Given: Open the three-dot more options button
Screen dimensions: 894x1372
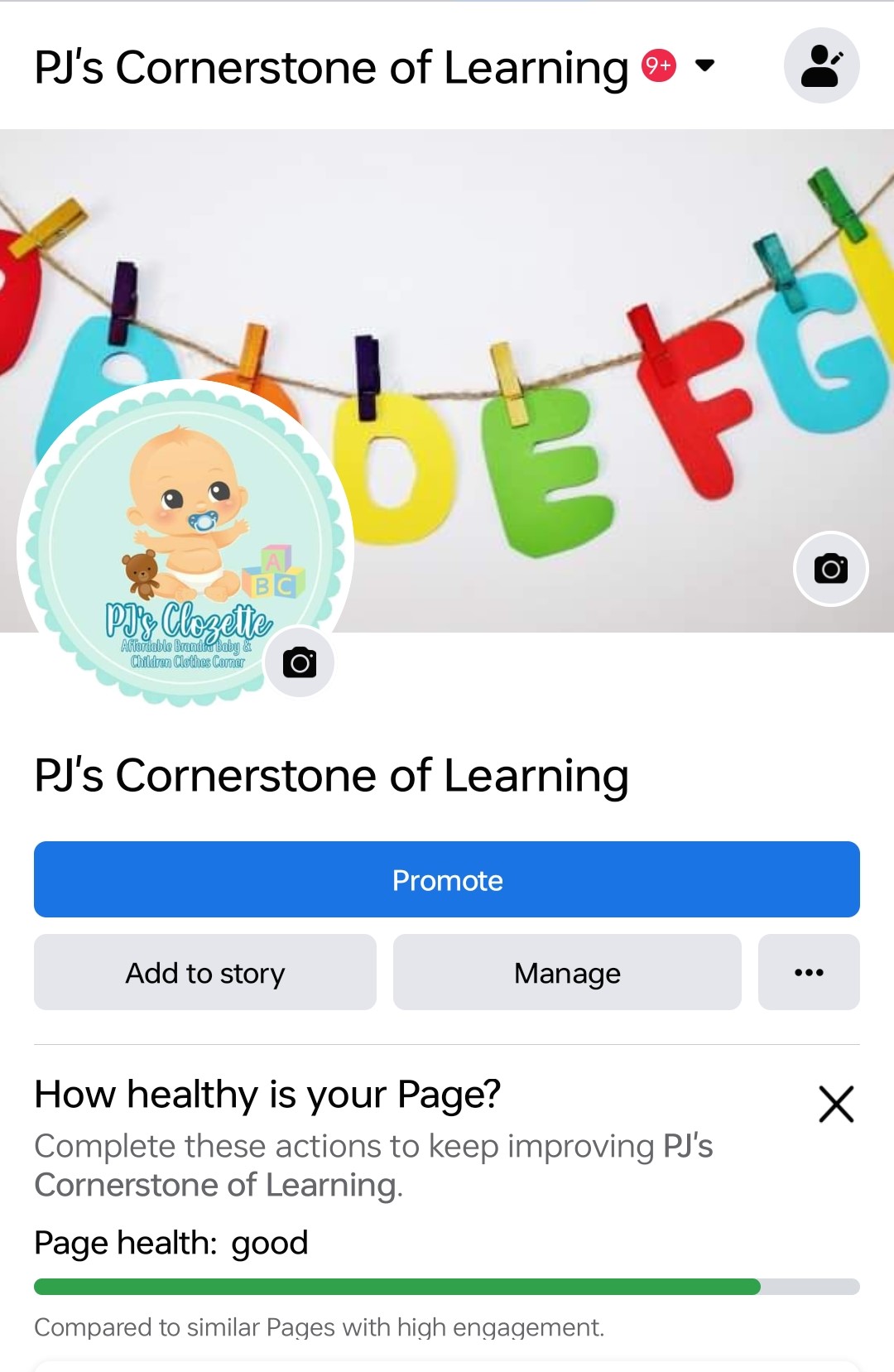Looking at the screenshot, I should (x=809, y=972).
